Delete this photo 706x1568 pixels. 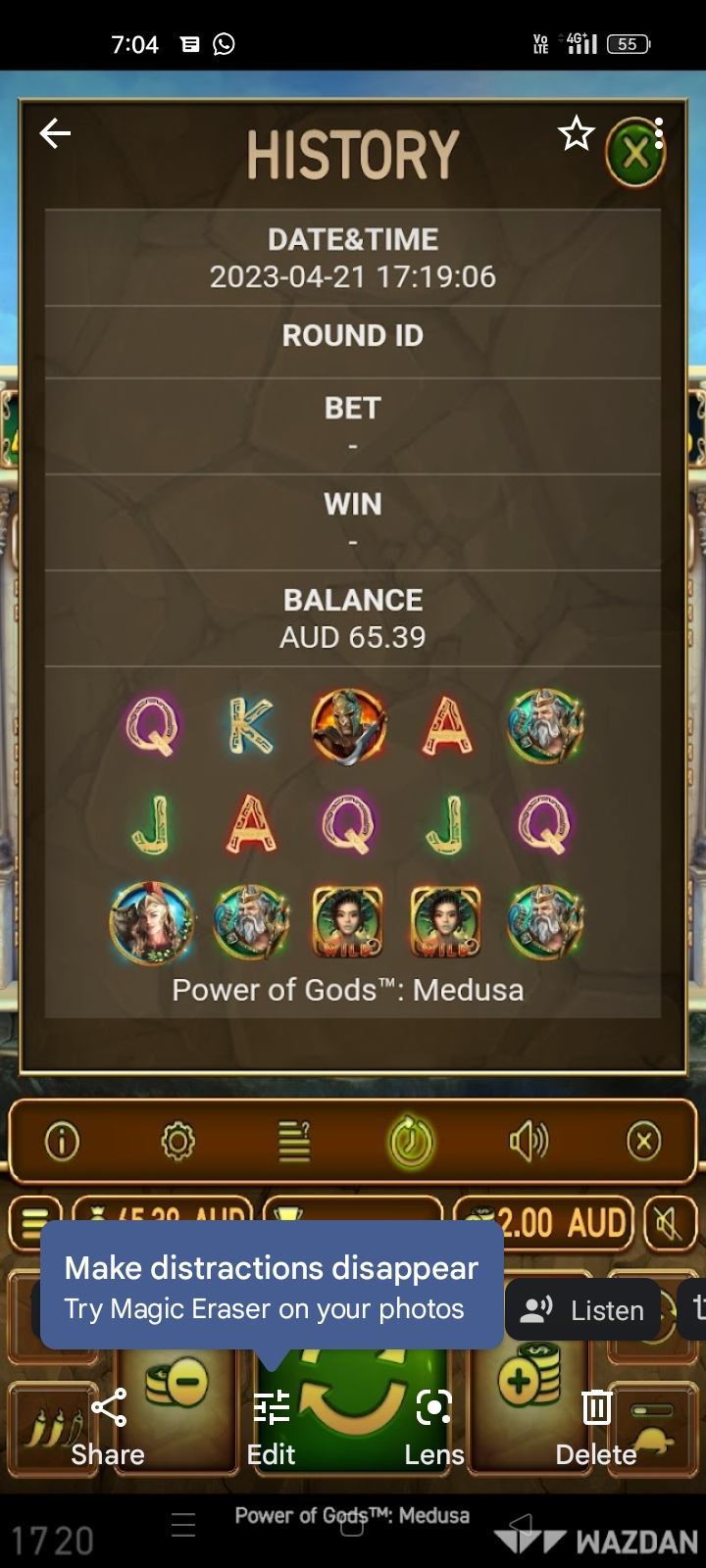pos(596,1426)
